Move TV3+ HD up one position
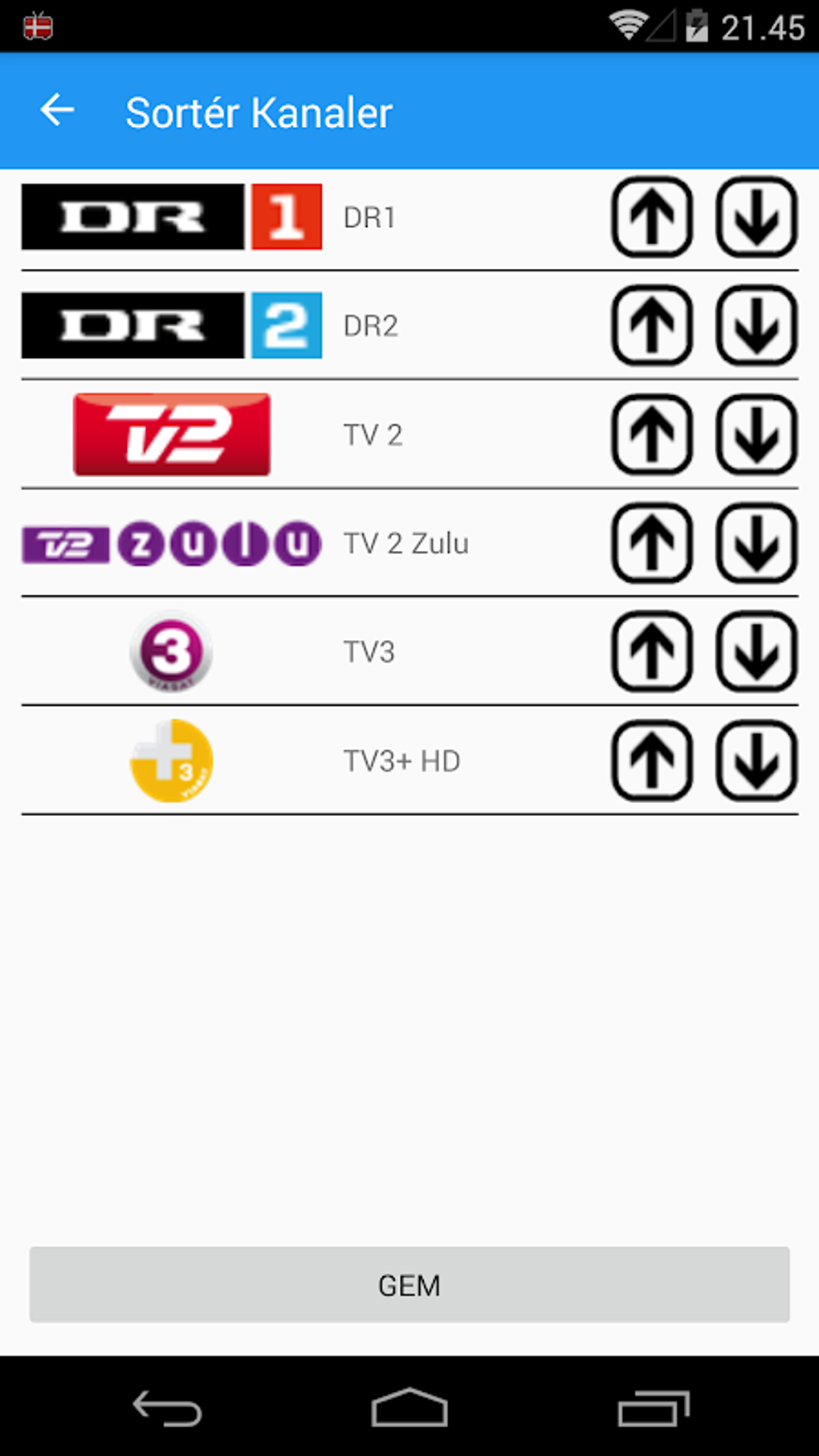This screenshot has width=819, height=1456. (652, 761)
